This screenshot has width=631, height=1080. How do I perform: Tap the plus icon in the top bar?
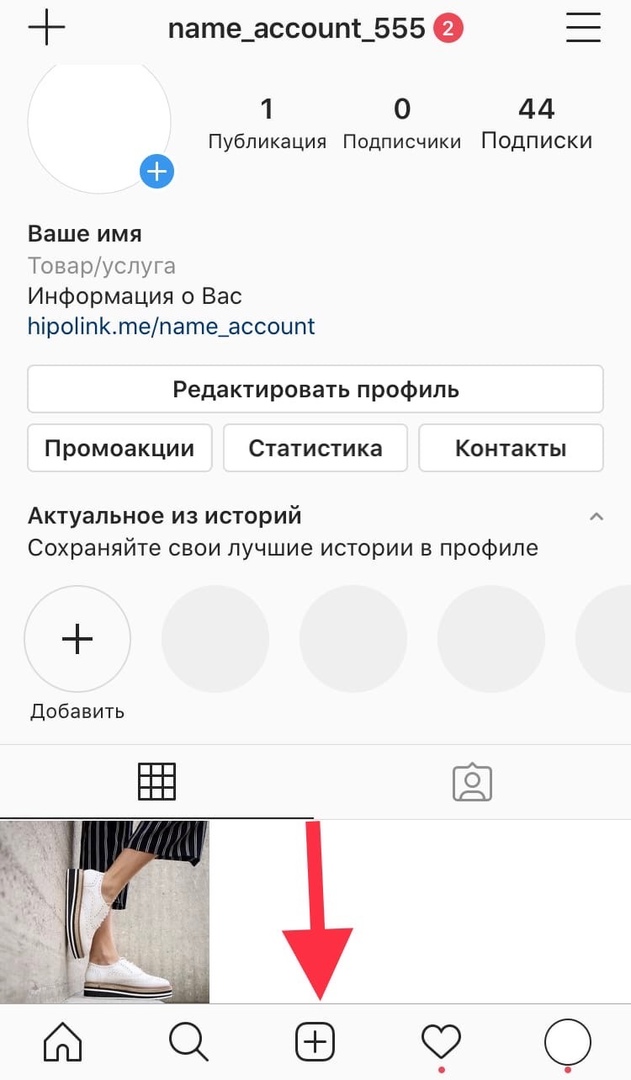47,28
